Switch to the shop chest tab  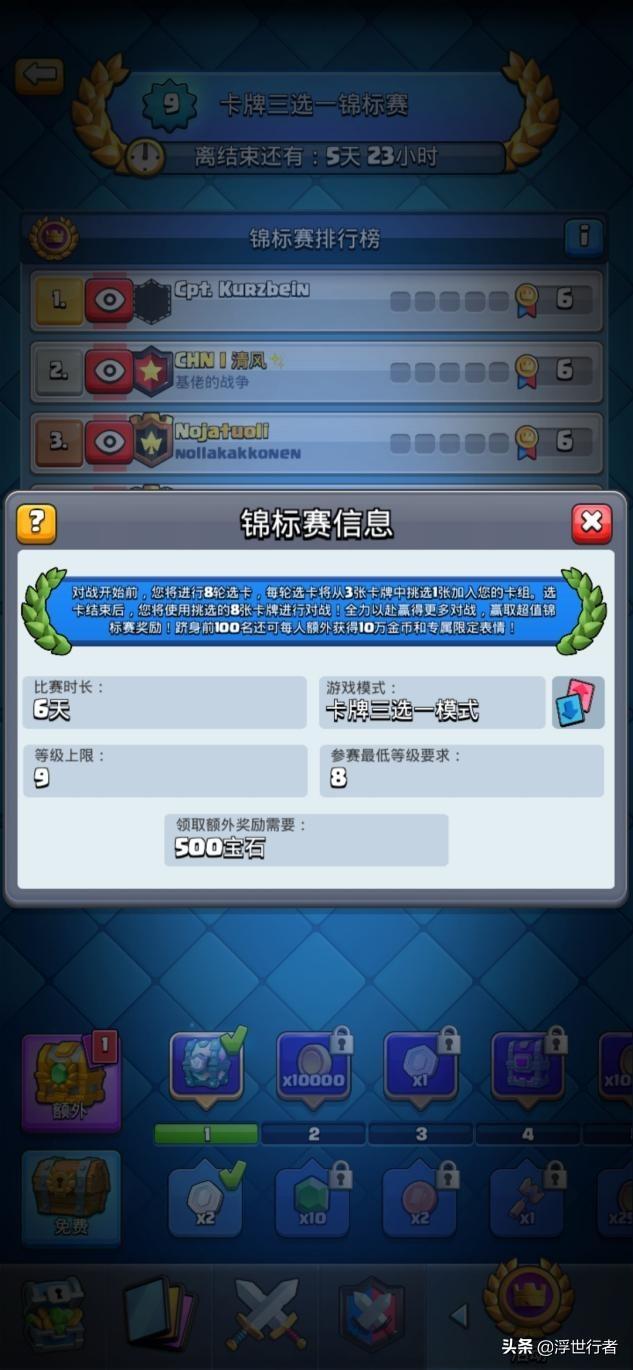coord(53,1313)
